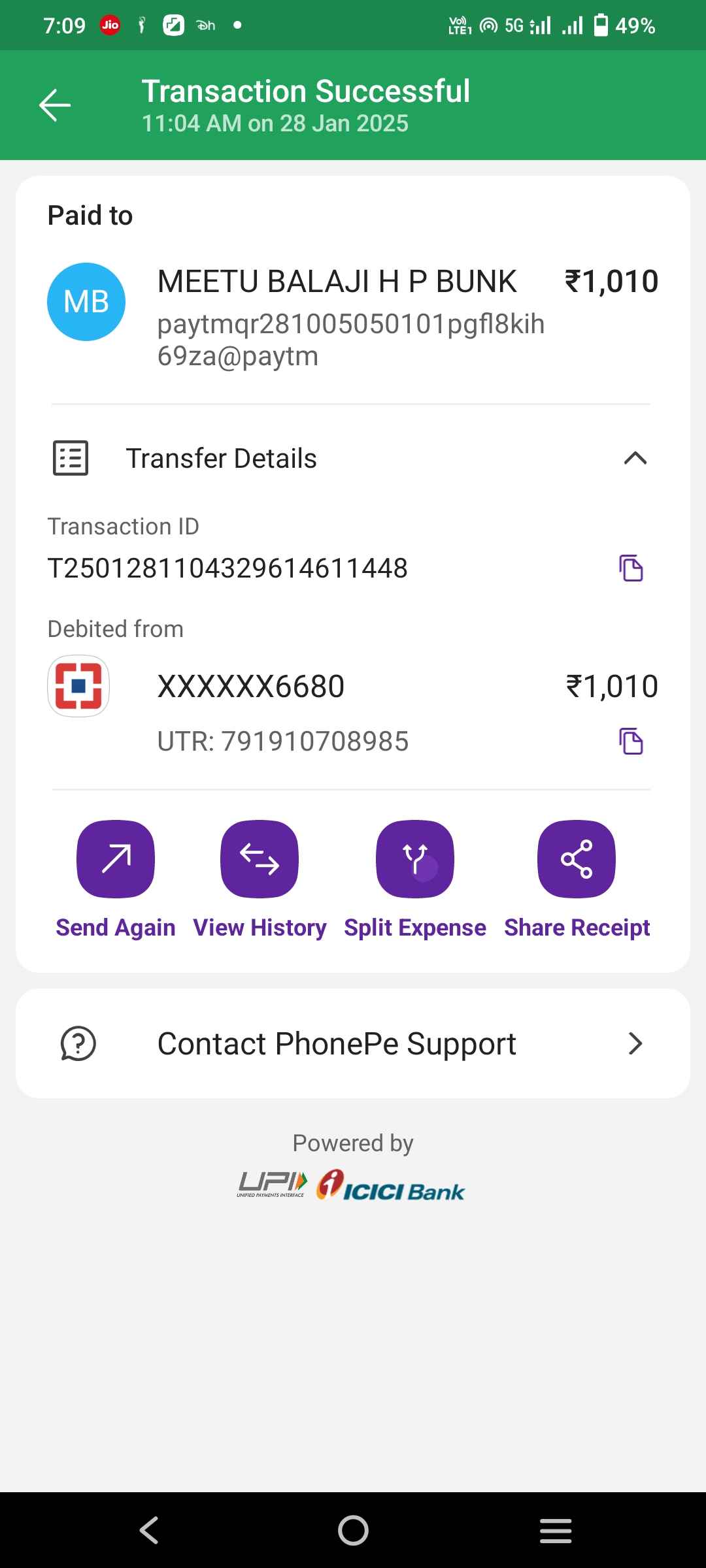Select Split Expense

(415, 879)
